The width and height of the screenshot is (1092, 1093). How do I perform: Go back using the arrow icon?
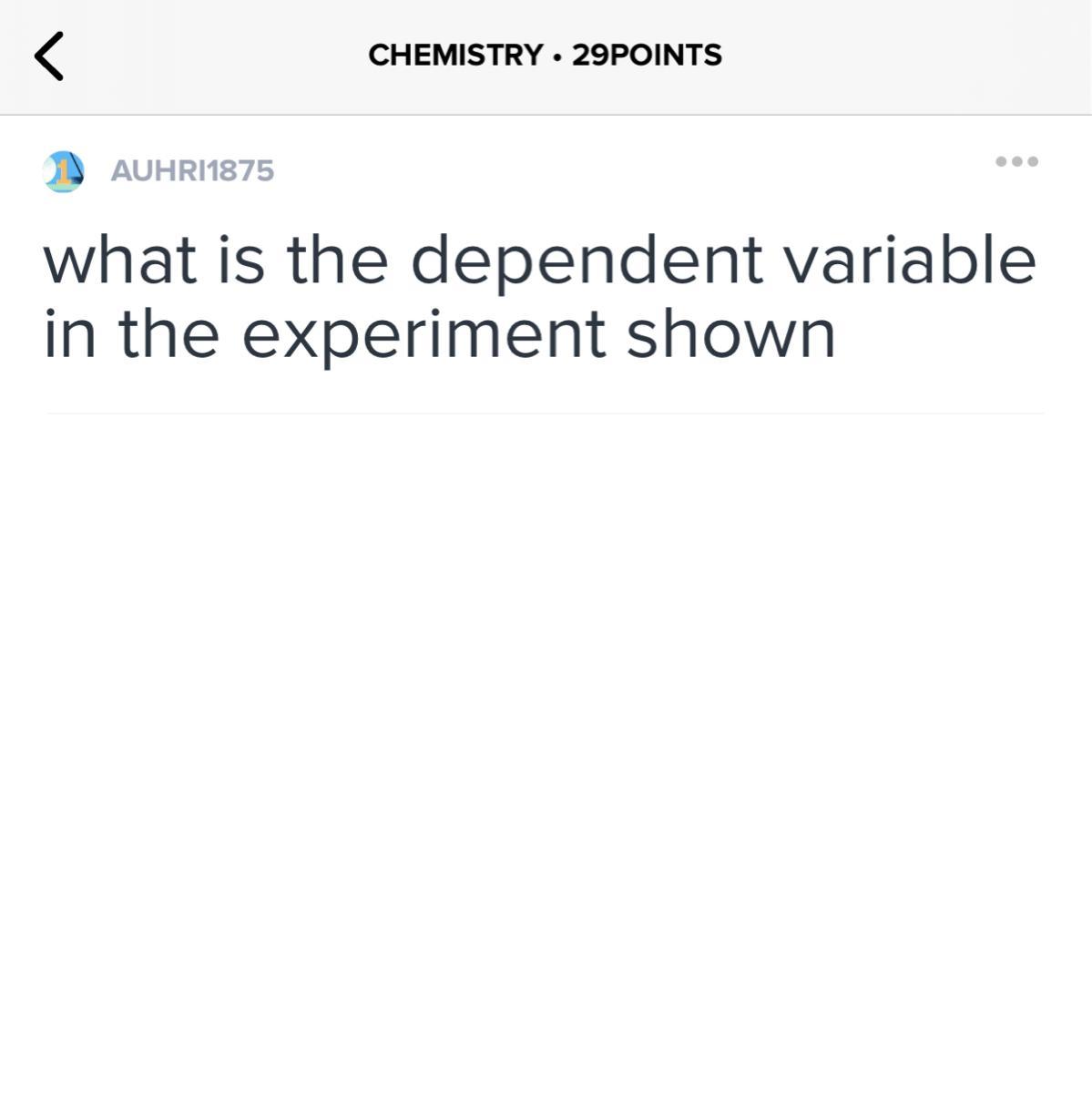coord(49,56)
